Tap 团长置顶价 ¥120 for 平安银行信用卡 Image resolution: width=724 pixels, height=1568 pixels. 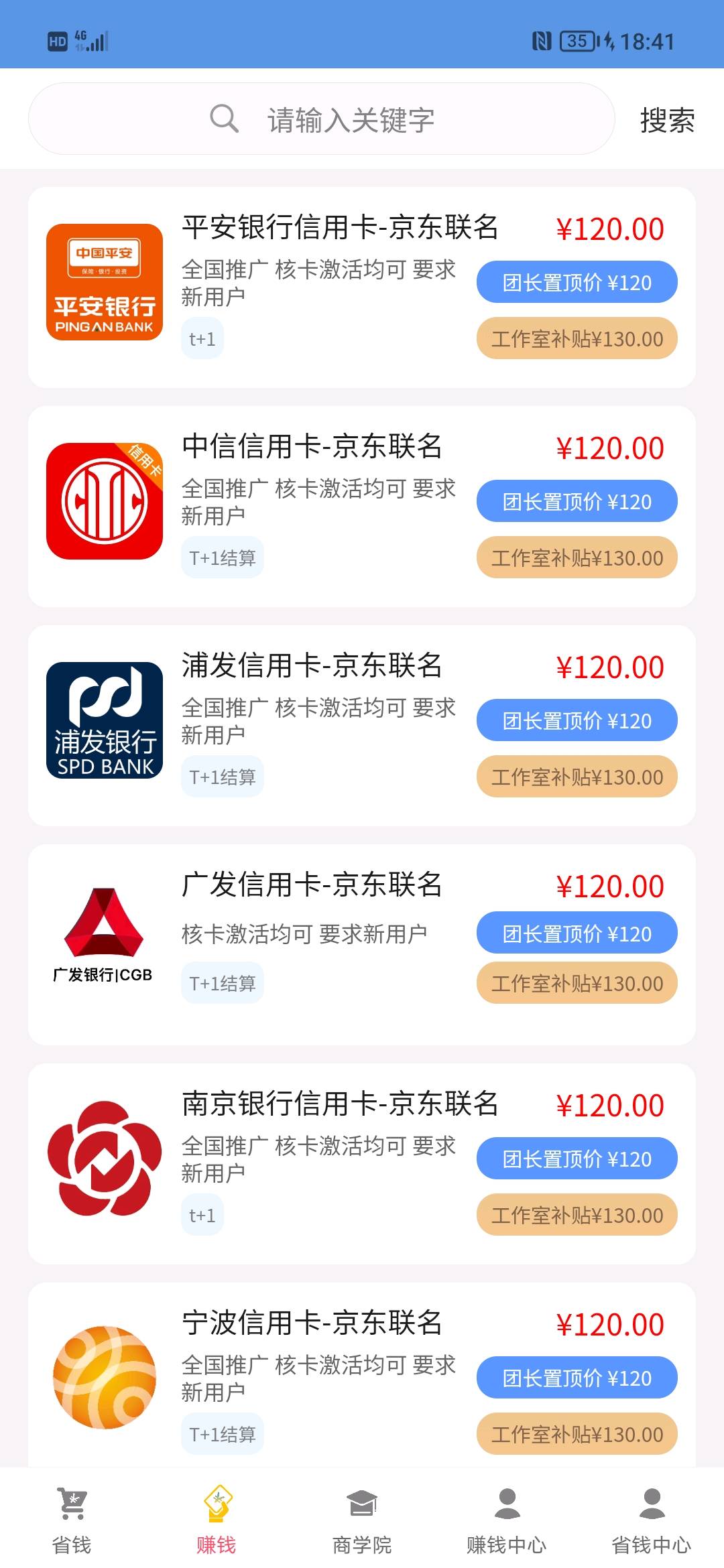[x=577, y=282]
